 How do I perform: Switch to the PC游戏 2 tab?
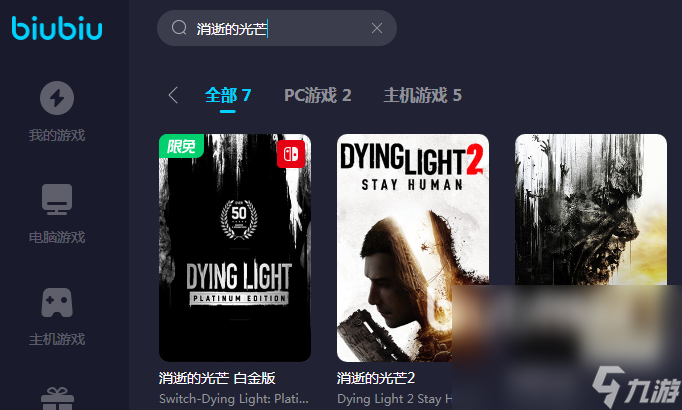click(318, 95)
